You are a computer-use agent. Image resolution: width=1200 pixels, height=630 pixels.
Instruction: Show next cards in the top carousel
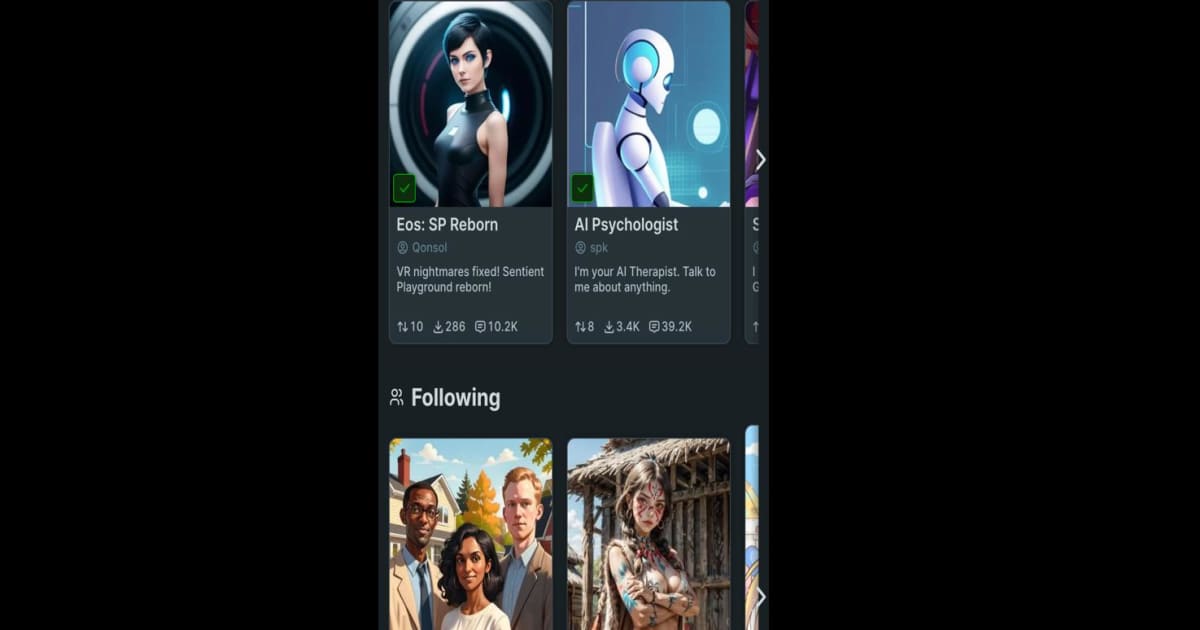[x=760, y=160]
